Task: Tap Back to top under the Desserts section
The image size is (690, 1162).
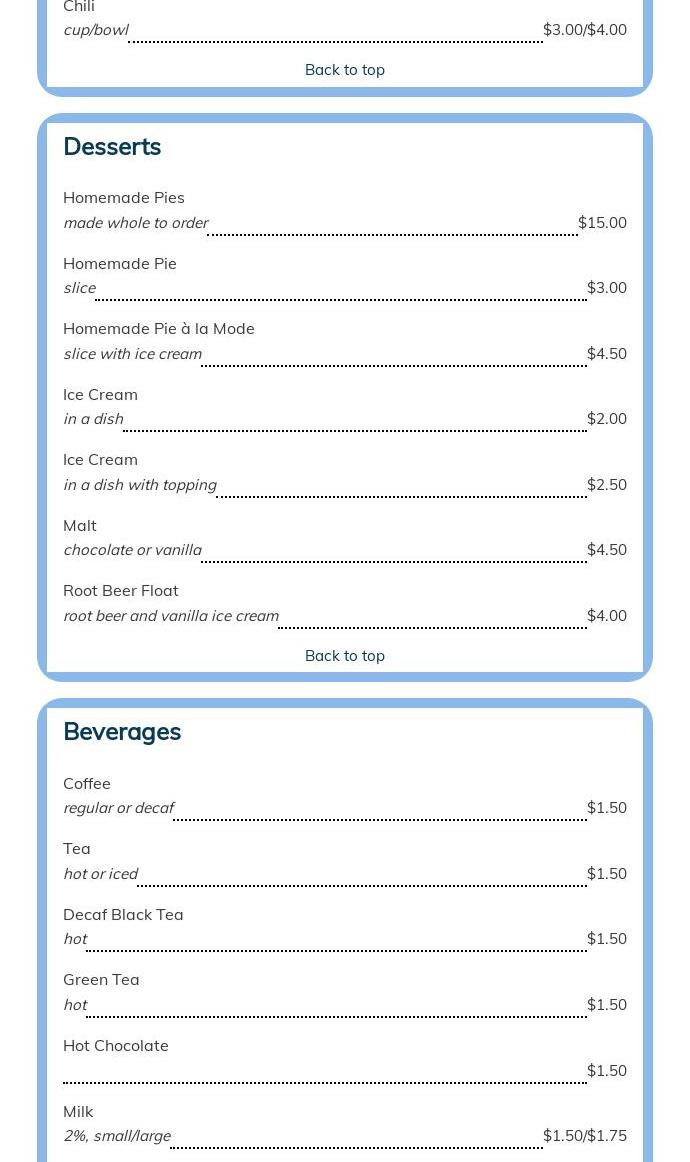Action: pyautogui.click(x=344, y=655)
